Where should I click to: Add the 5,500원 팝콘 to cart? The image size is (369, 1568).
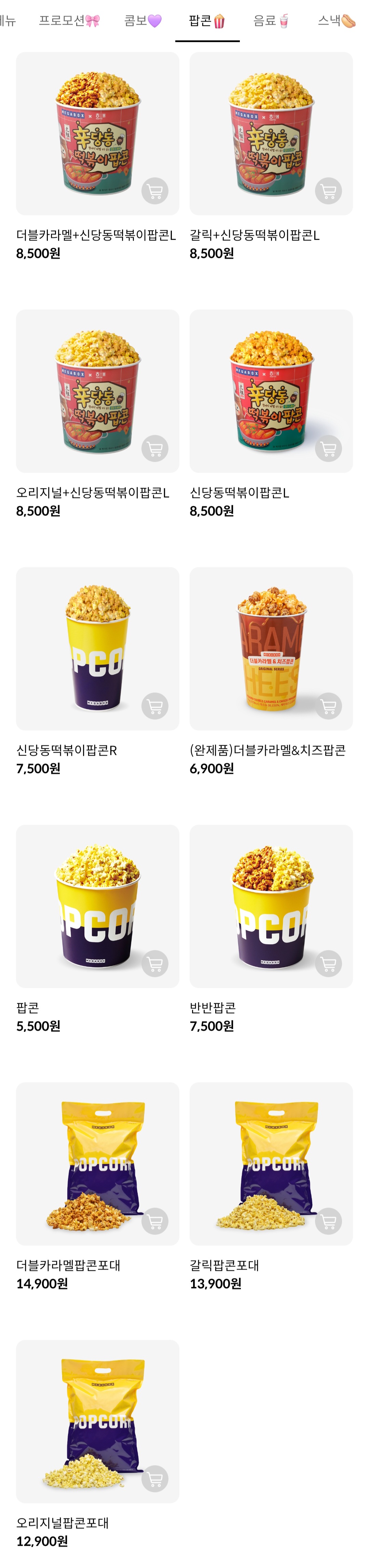pyautogui.click(x=155, y=964)
